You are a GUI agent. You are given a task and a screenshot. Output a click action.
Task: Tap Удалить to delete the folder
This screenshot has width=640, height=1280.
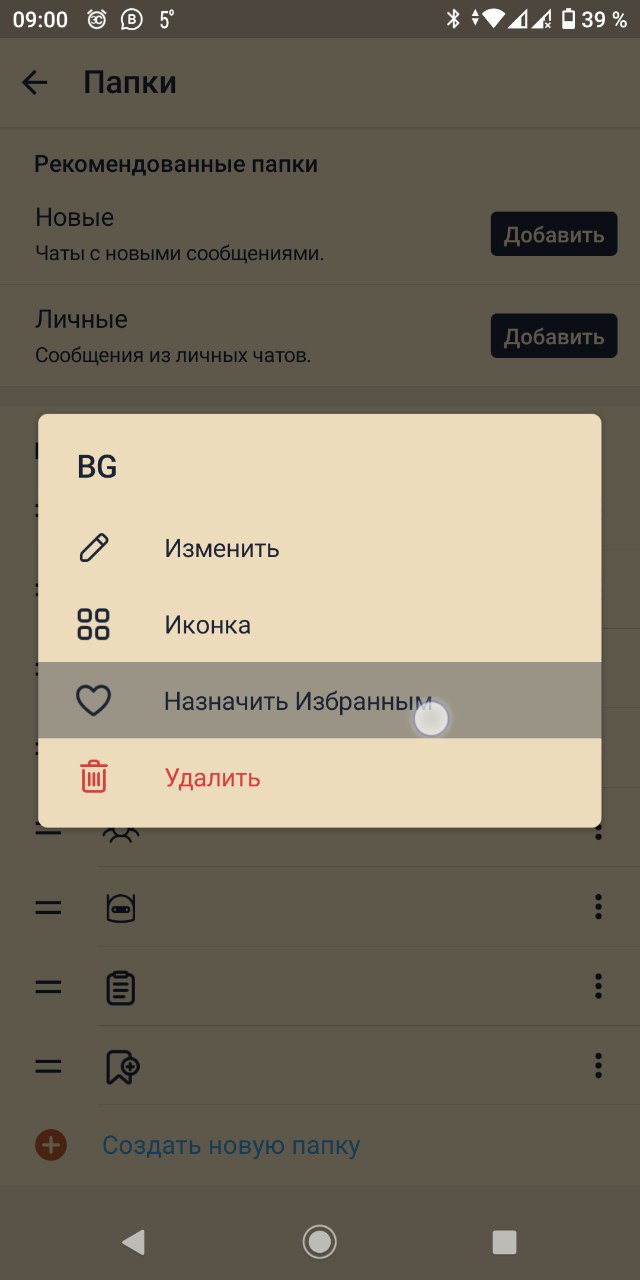point(212,777)
